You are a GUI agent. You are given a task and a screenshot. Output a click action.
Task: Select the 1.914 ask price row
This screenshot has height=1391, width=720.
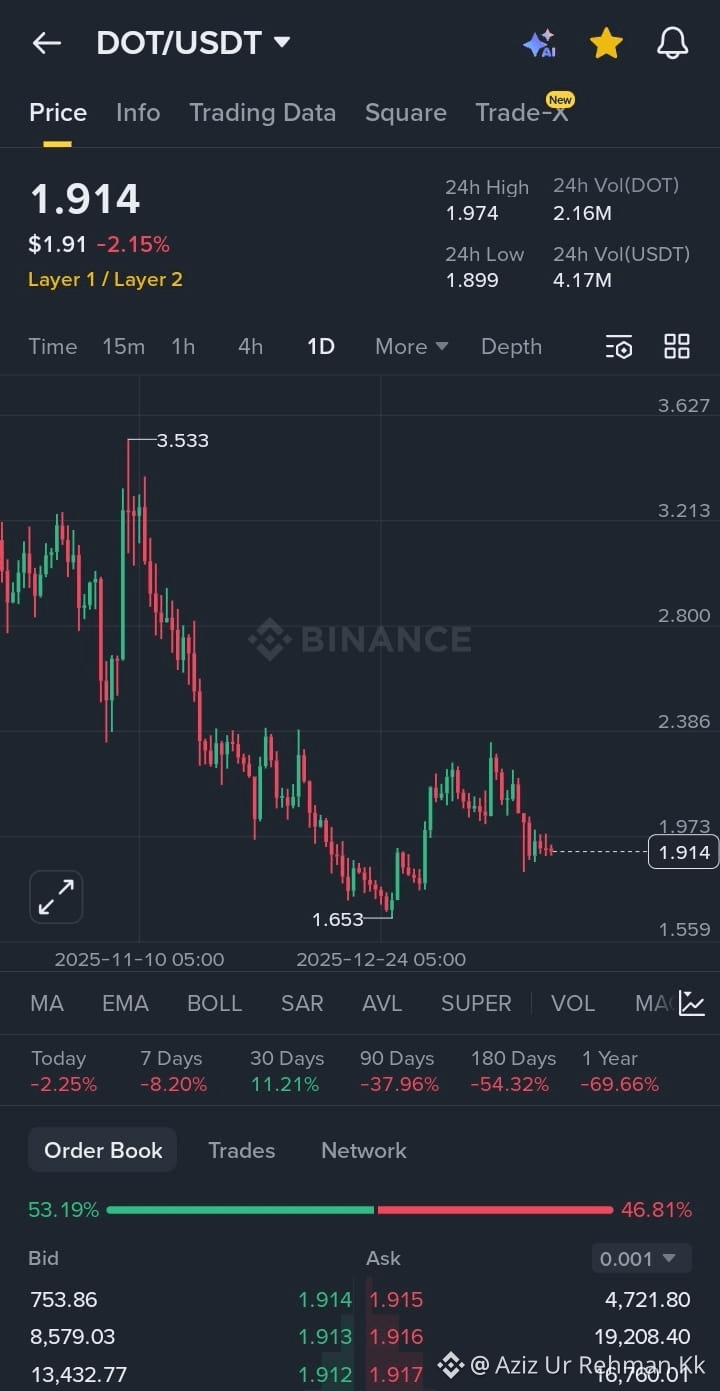point(324,1299)
